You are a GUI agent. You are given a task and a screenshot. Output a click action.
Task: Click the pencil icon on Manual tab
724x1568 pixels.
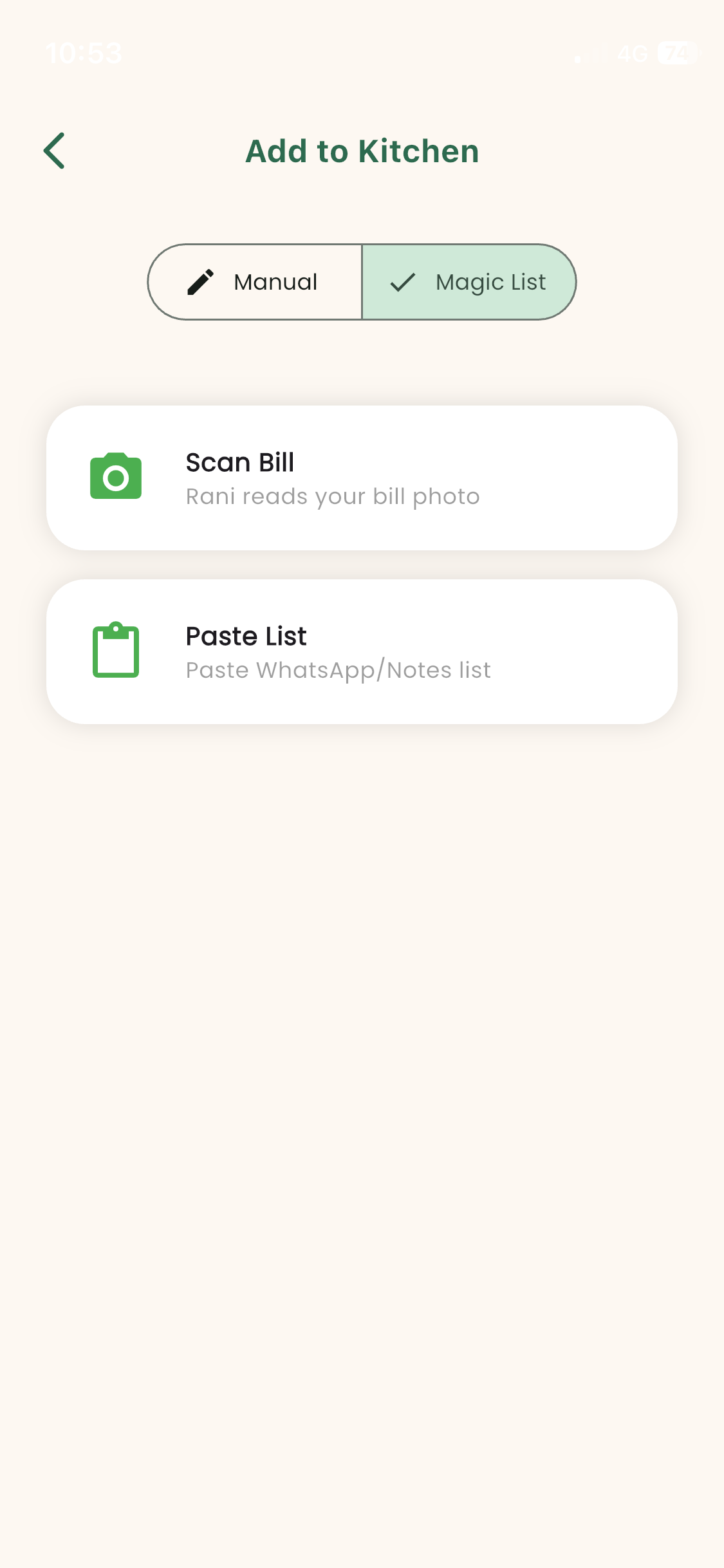tap(201, 281)
